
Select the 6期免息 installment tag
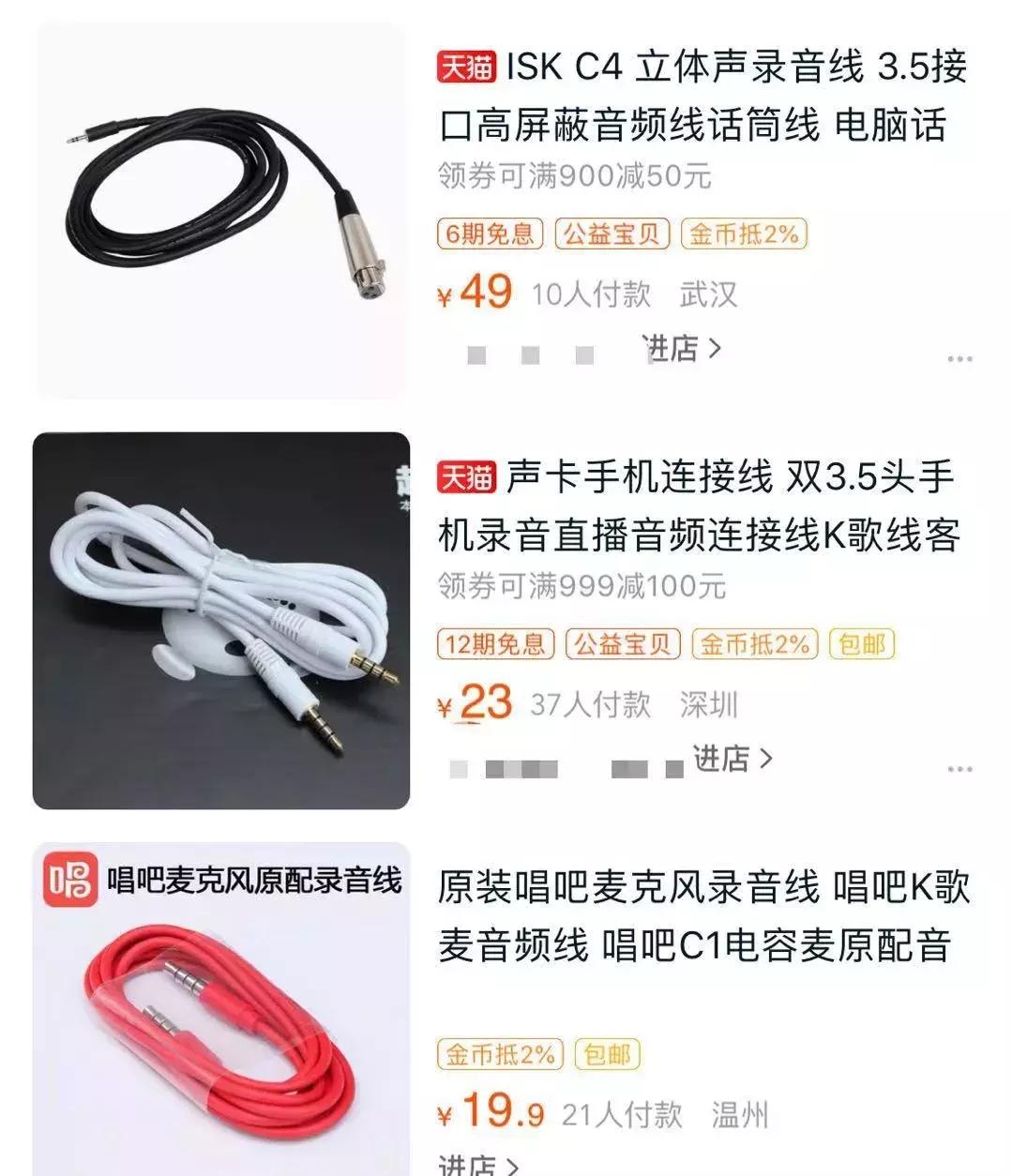tap(488, 234)
